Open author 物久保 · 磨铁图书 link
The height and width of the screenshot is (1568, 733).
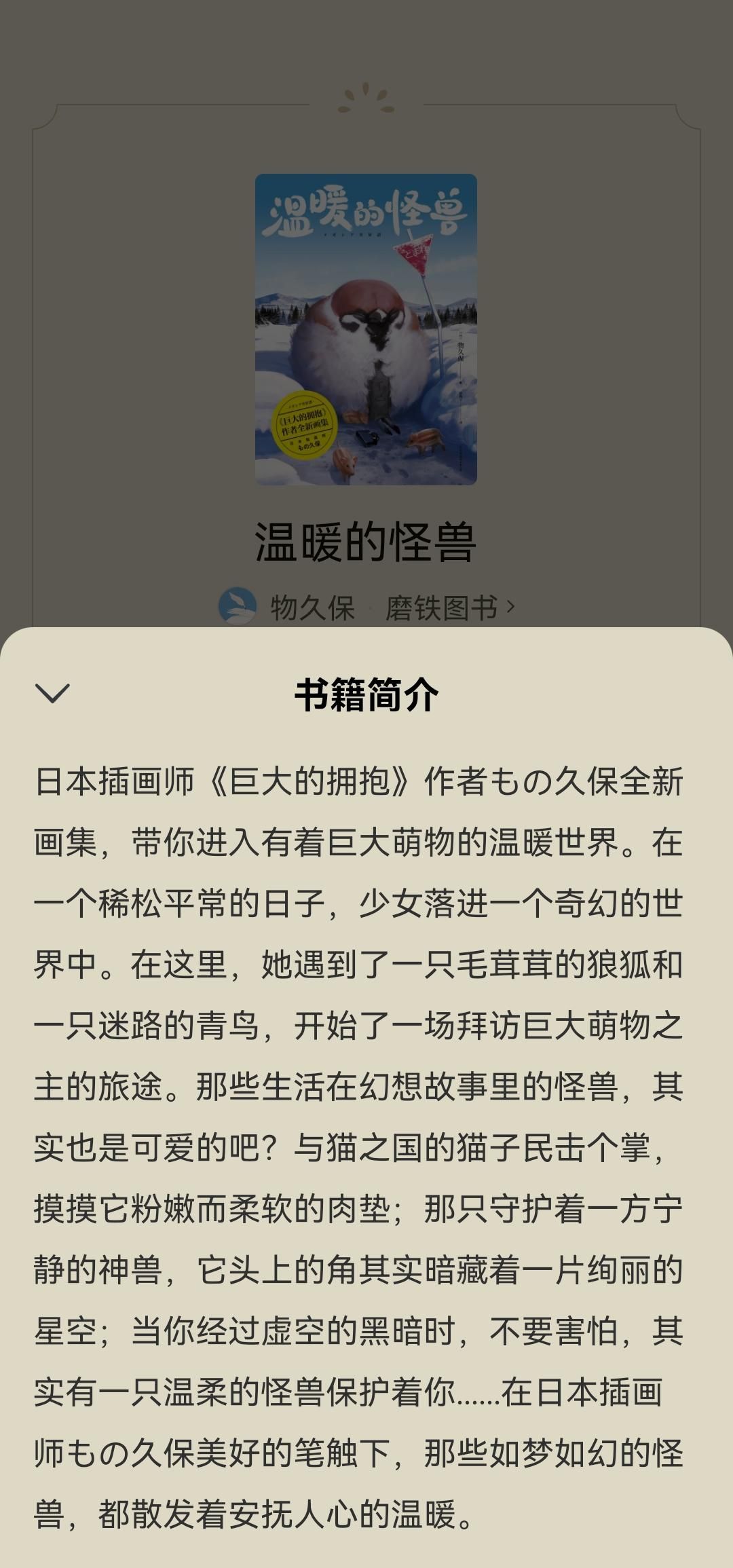pos(367,608)
